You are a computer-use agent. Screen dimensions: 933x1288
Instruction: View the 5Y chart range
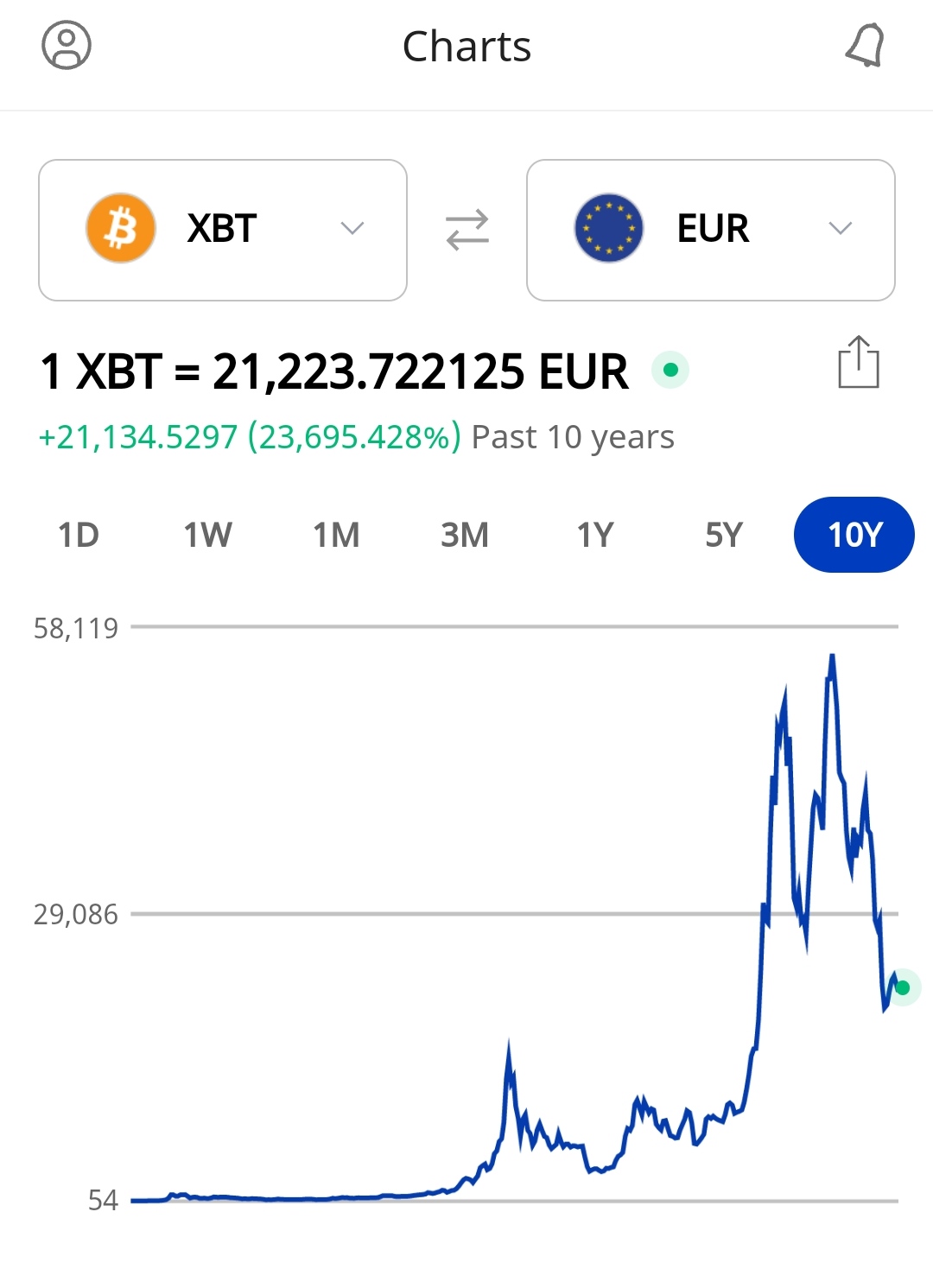pyautogui.click(x=724, y=536)
